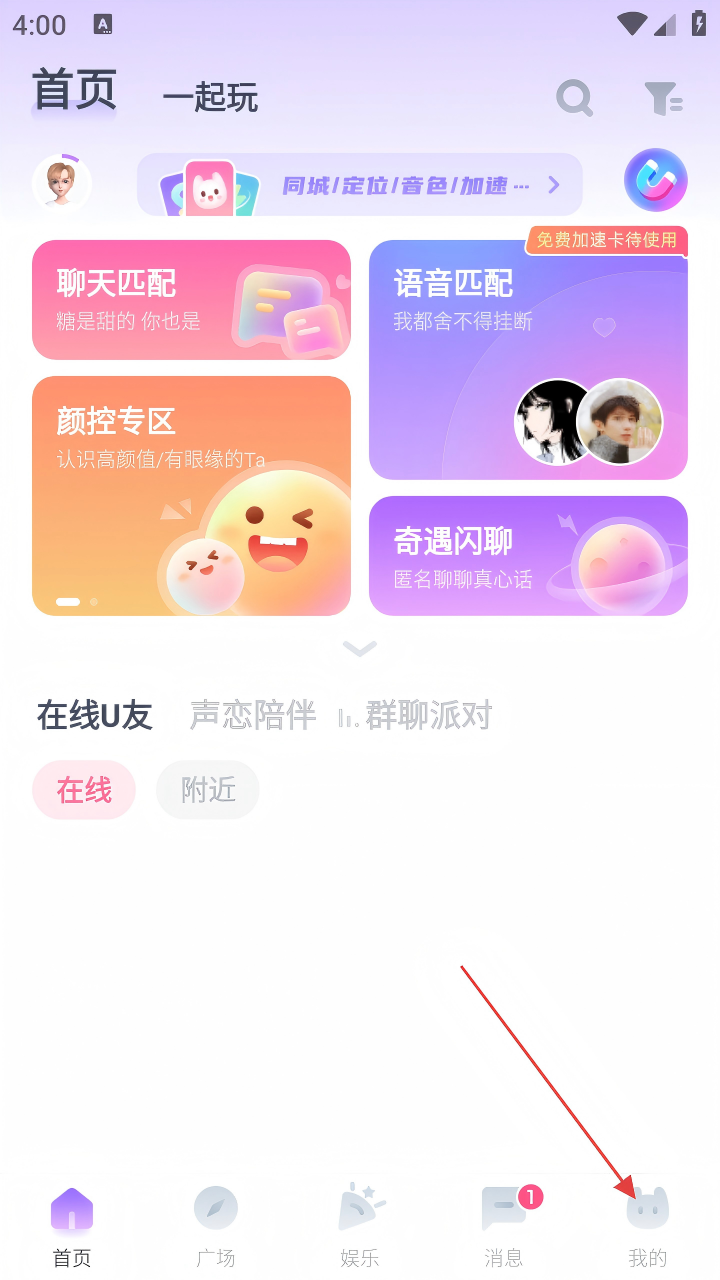Open the 同城/定位/音色/加速 banner
This screenshot has width=720, height=1280.
point(360,185)
